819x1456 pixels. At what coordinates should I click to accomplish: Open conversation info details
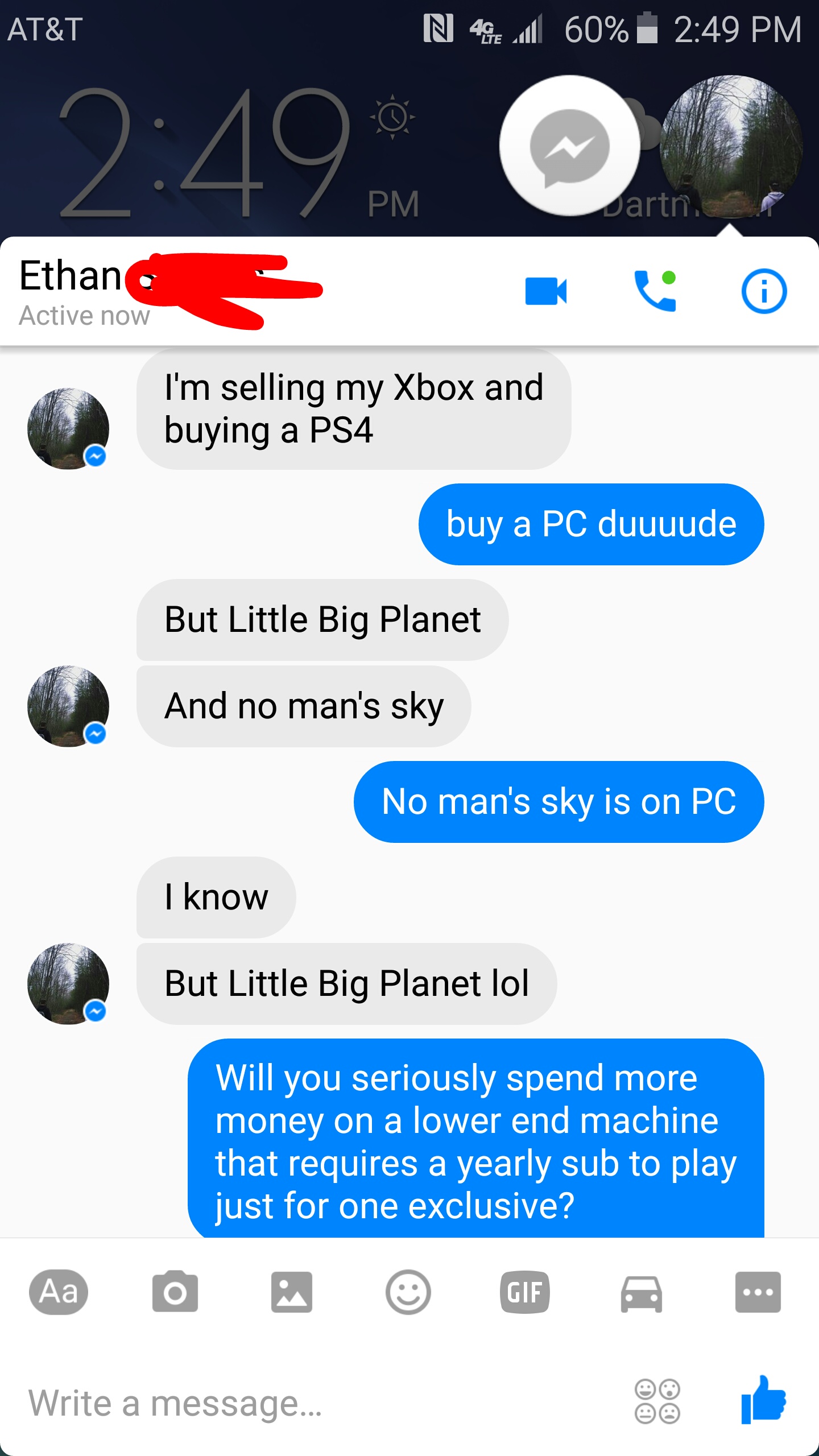tap(764, 291)
